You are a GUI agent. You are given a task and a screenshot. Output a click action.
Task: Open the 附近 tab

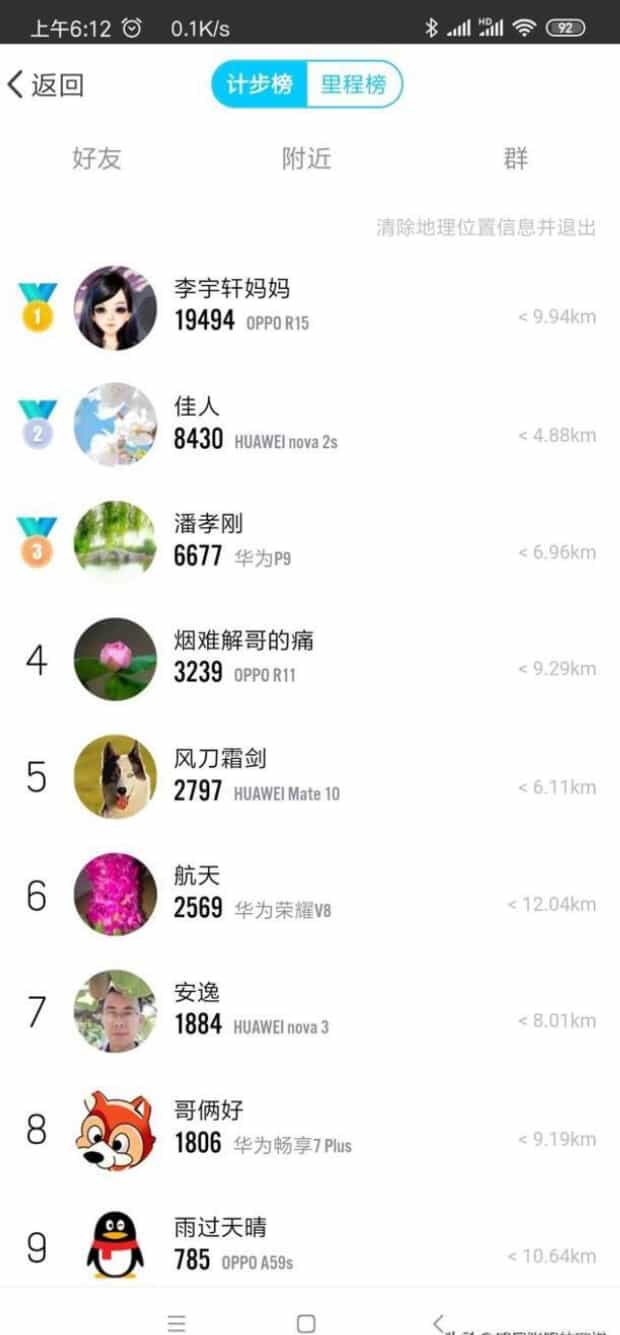[x=306, y=158]
